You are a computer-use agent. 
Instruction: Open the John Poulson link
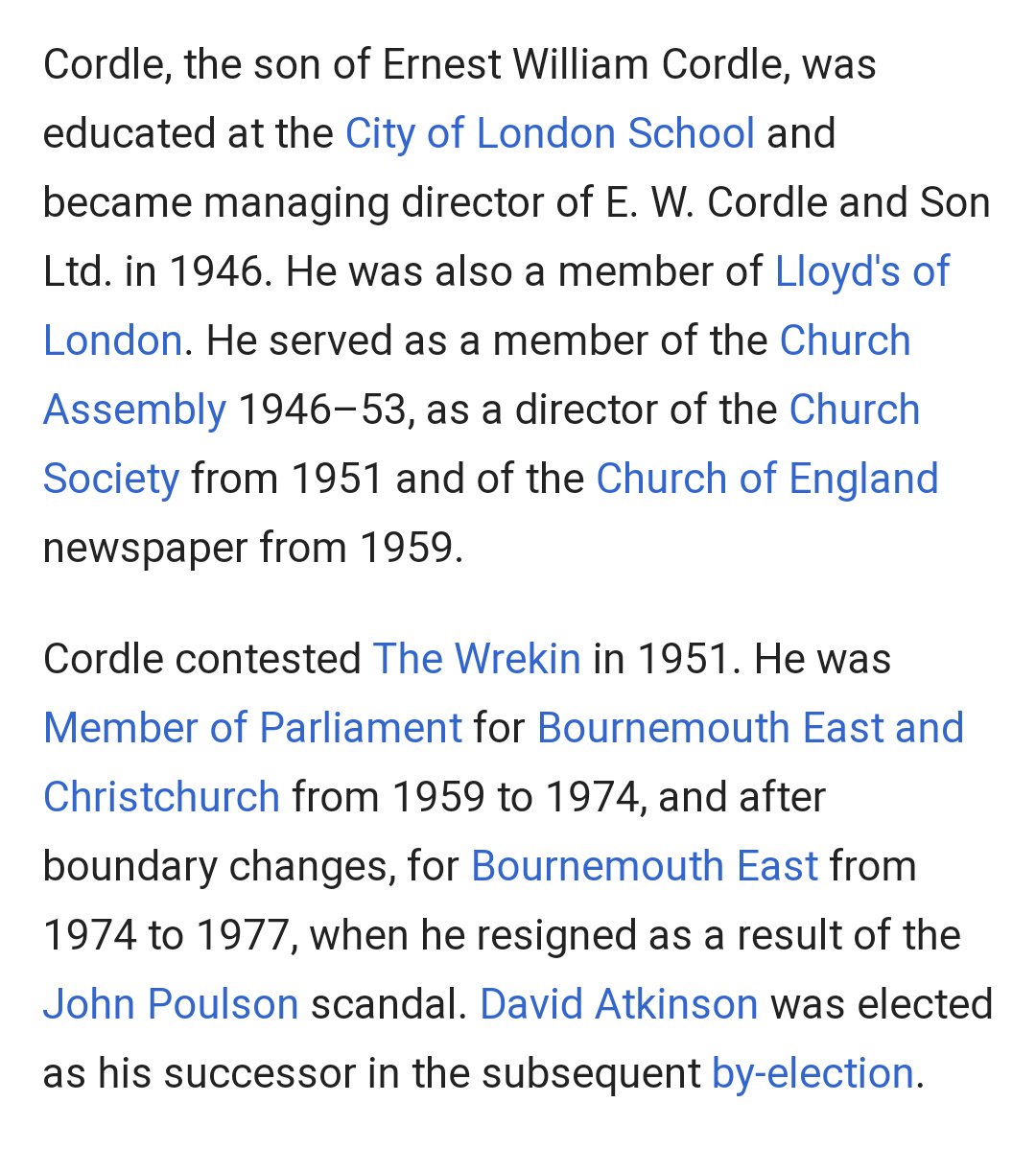point(171,1004)
